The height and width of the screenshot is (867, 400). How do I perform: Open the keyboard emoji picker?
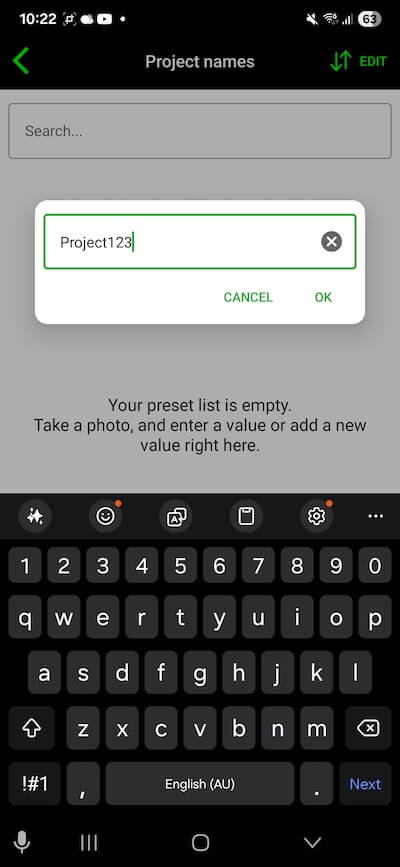106,516
